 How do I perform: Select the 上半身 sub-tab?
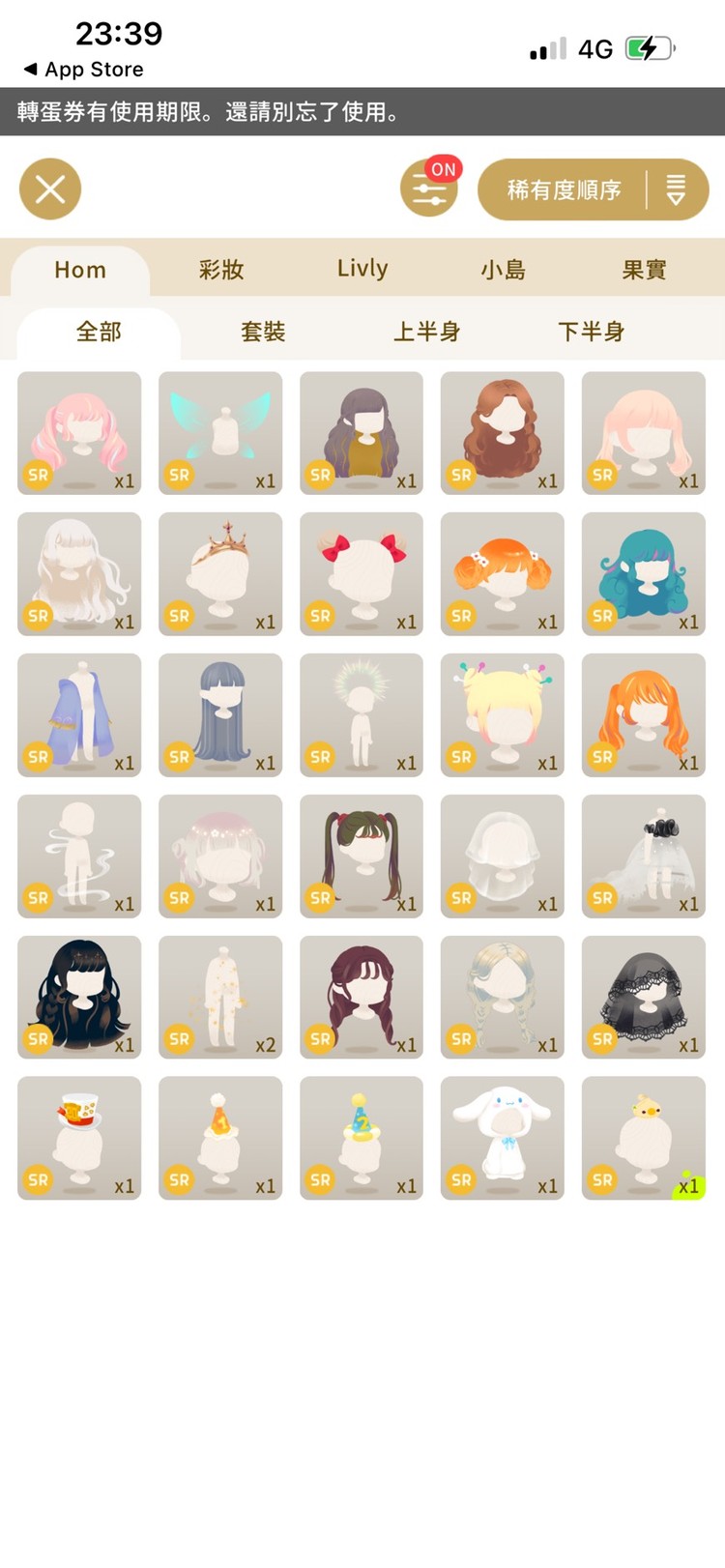426,332
